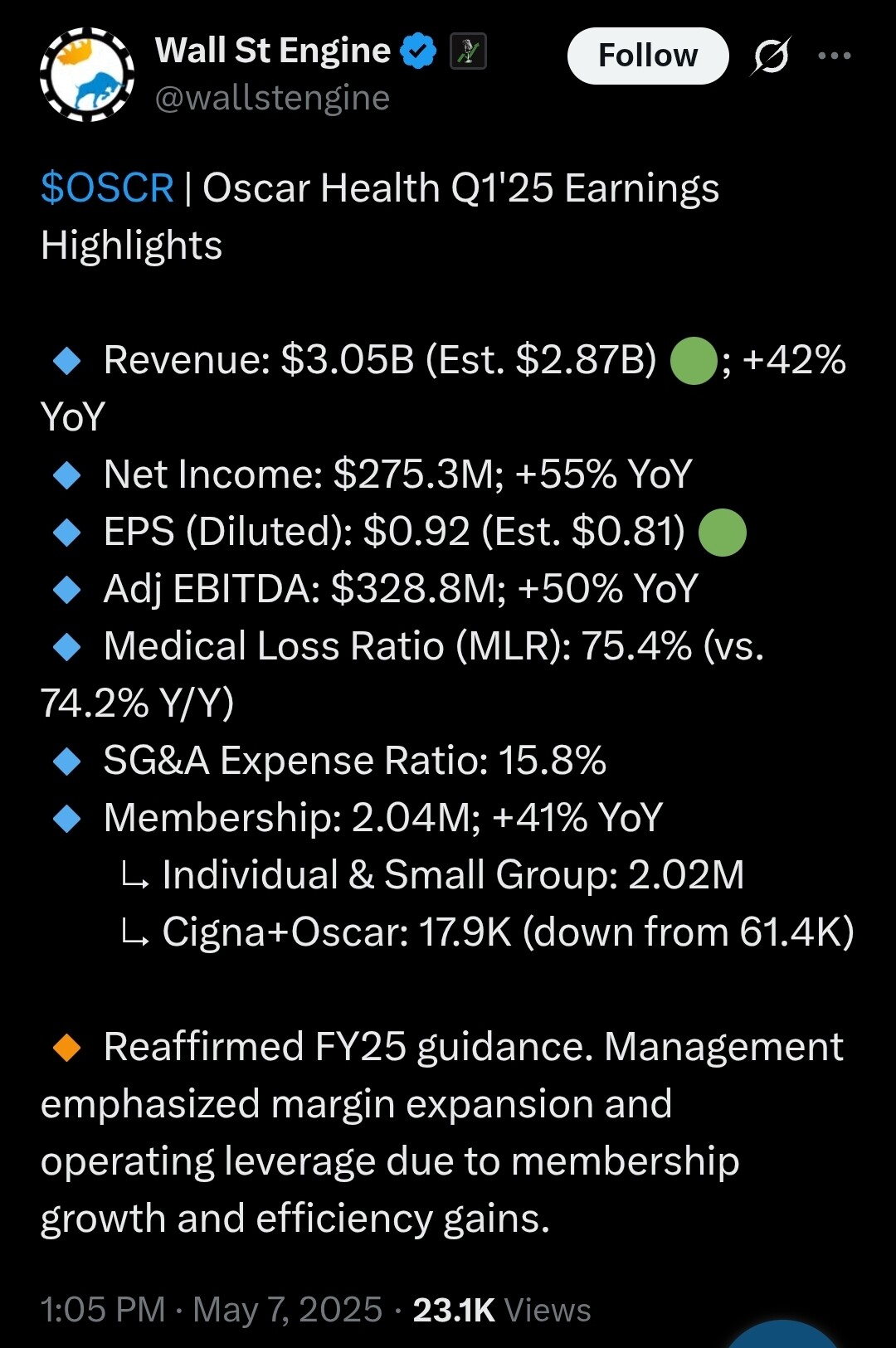Open the @wallstengine profile handle
The image size is (896, 1348).
tap(272, 99)
